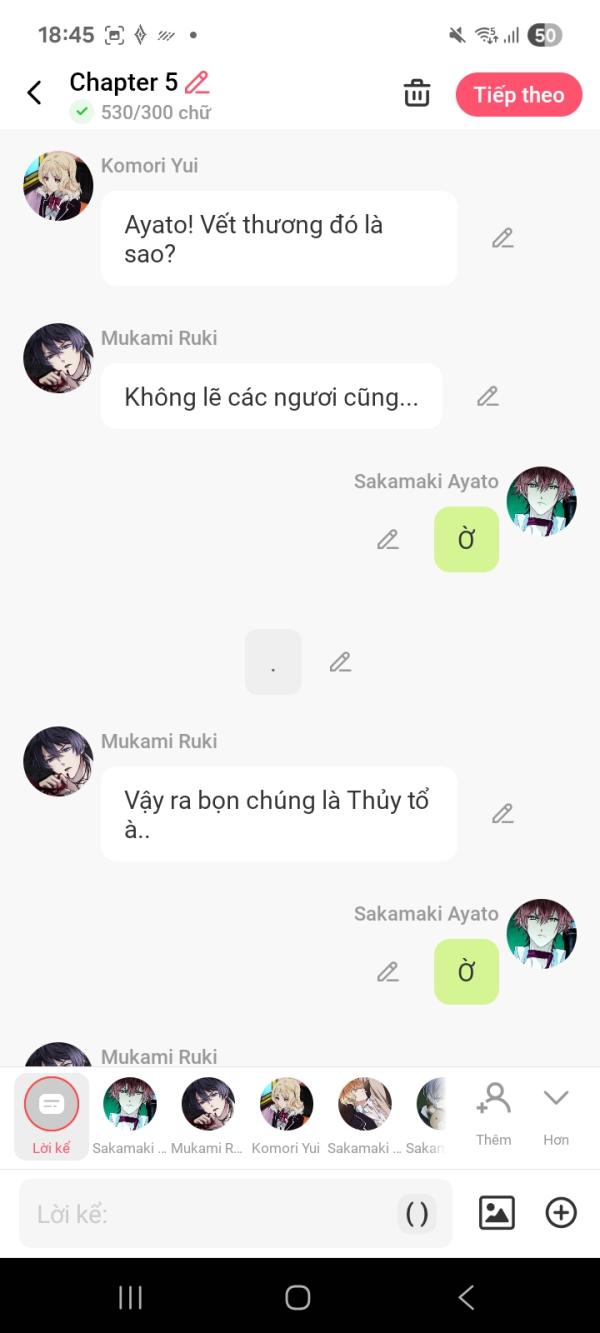600x1333 pixels.
Task: Insert parentheses with the brackets button
Action: tap(417, 1214)
